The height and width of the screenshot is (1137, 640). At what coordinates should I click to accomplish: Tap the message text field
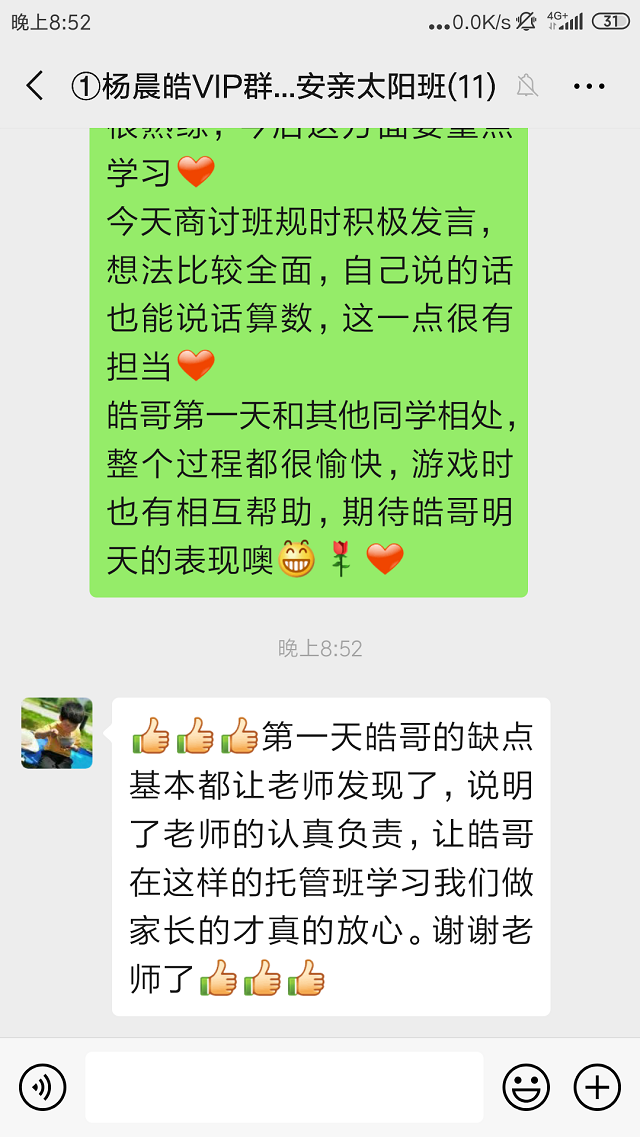(x=284, y=1086)
